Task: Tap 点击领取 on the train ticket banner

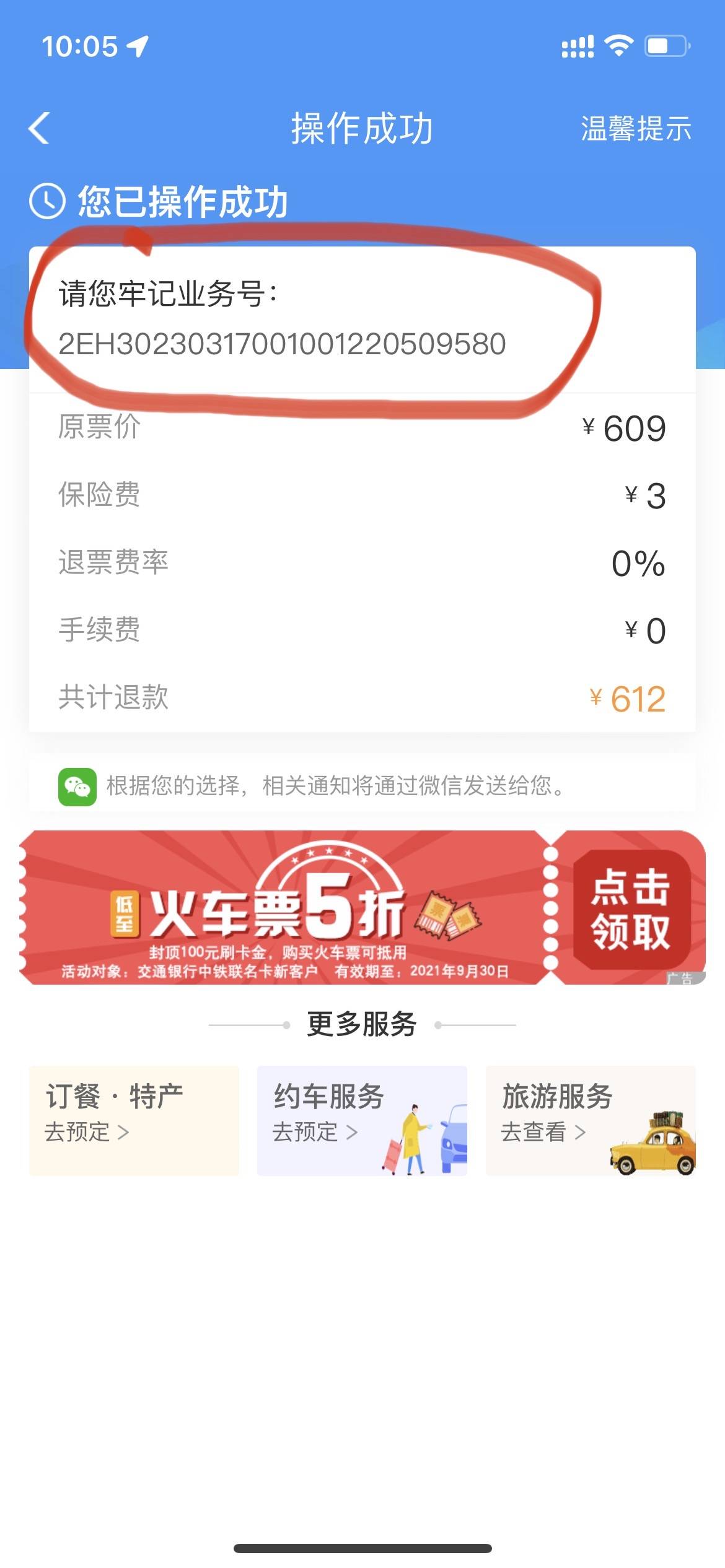Action: [x=631, y=909]
